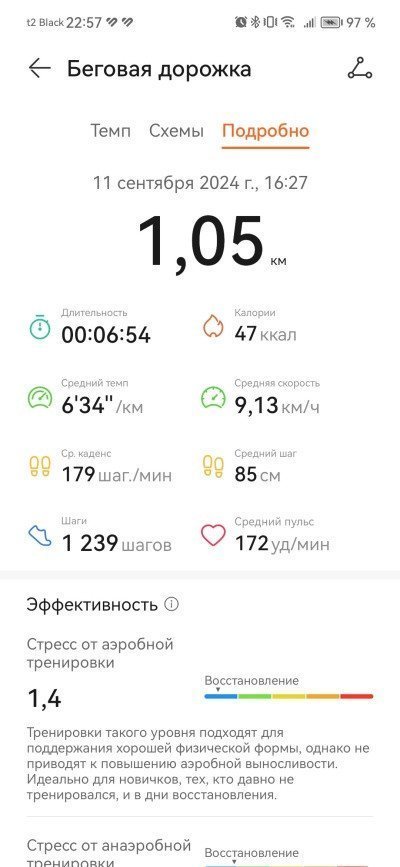Switch to the Схемы tab
This screenshot has height=867, width=400.
coord(176,131)
